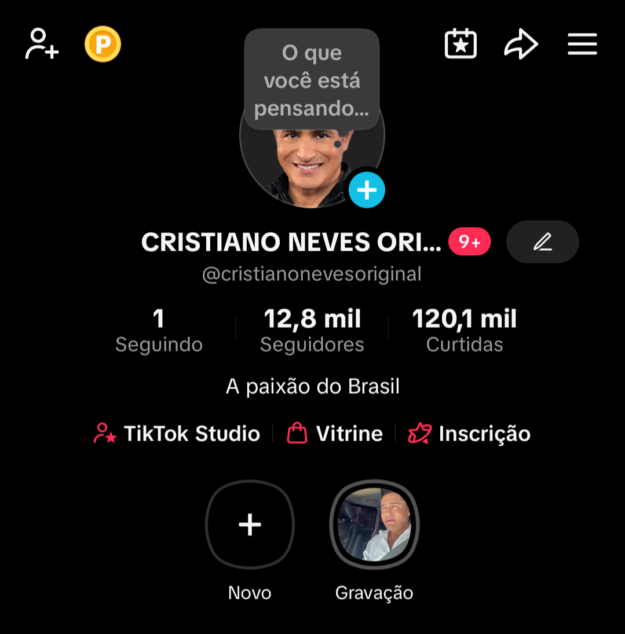This screenshot has width=625, height=634.
Task: View the Seguidores list
Action: [312, 330]
